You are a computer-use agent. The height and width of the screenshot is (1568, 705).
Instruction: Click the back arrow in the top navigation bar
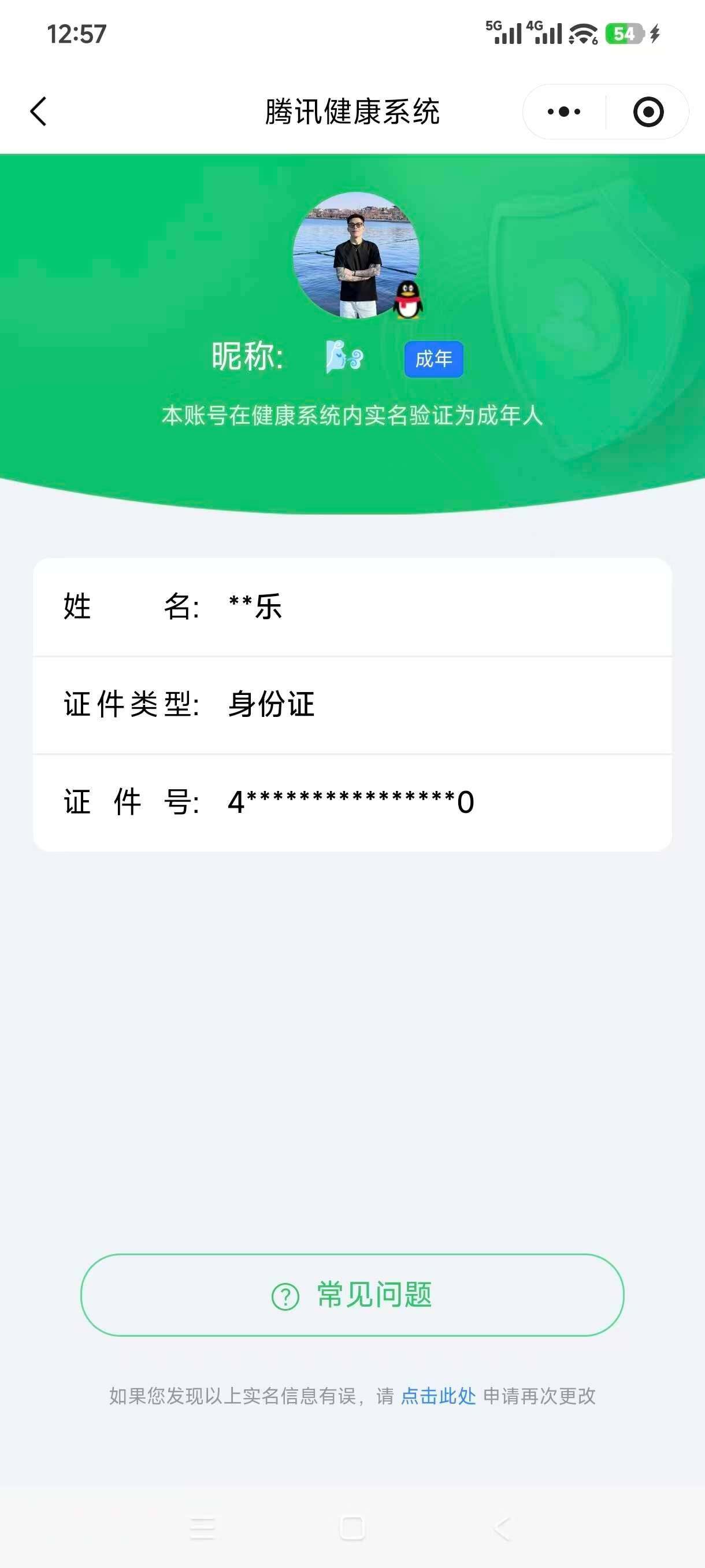[x=38, y=112]
